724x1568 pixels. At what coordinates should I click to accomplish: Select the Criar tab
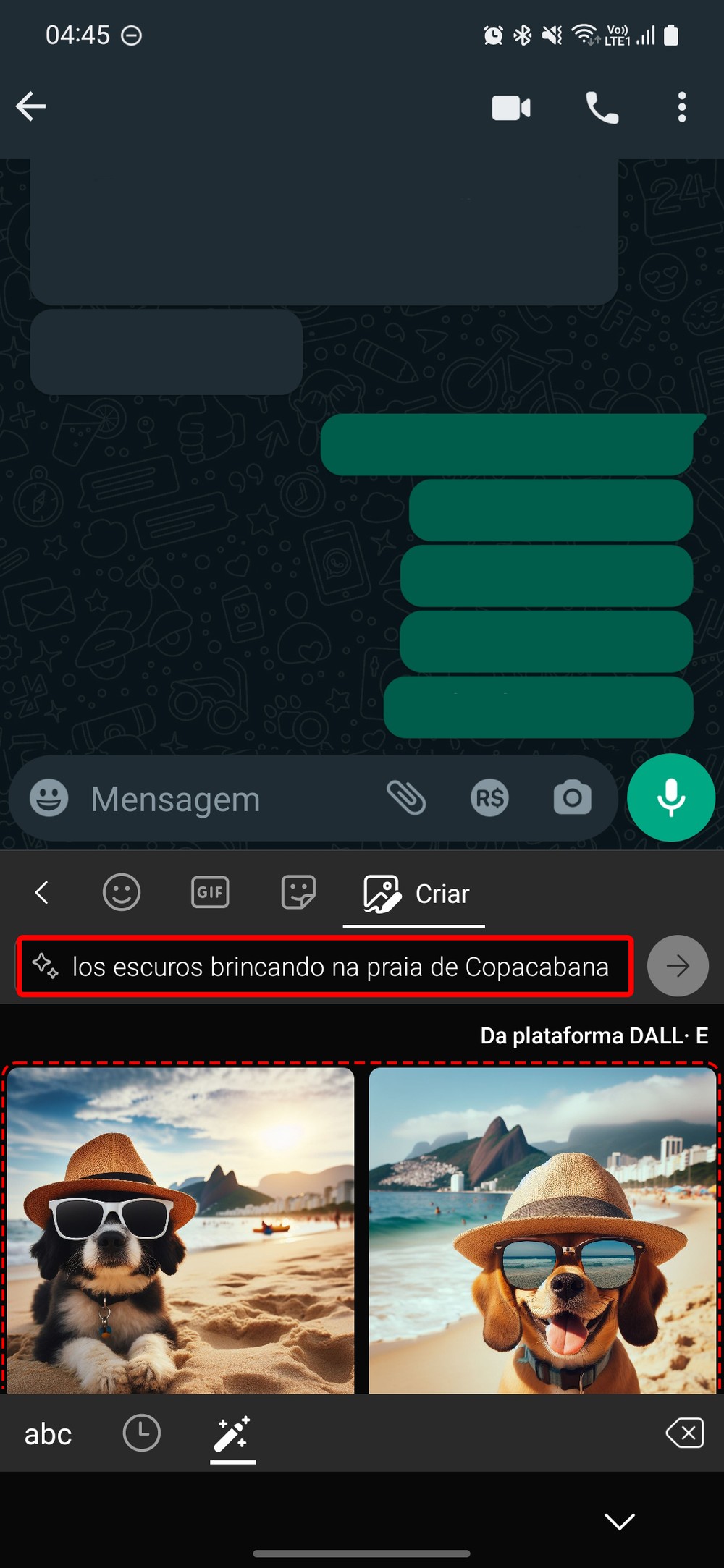pyautogui.click(x=416, y=894)
